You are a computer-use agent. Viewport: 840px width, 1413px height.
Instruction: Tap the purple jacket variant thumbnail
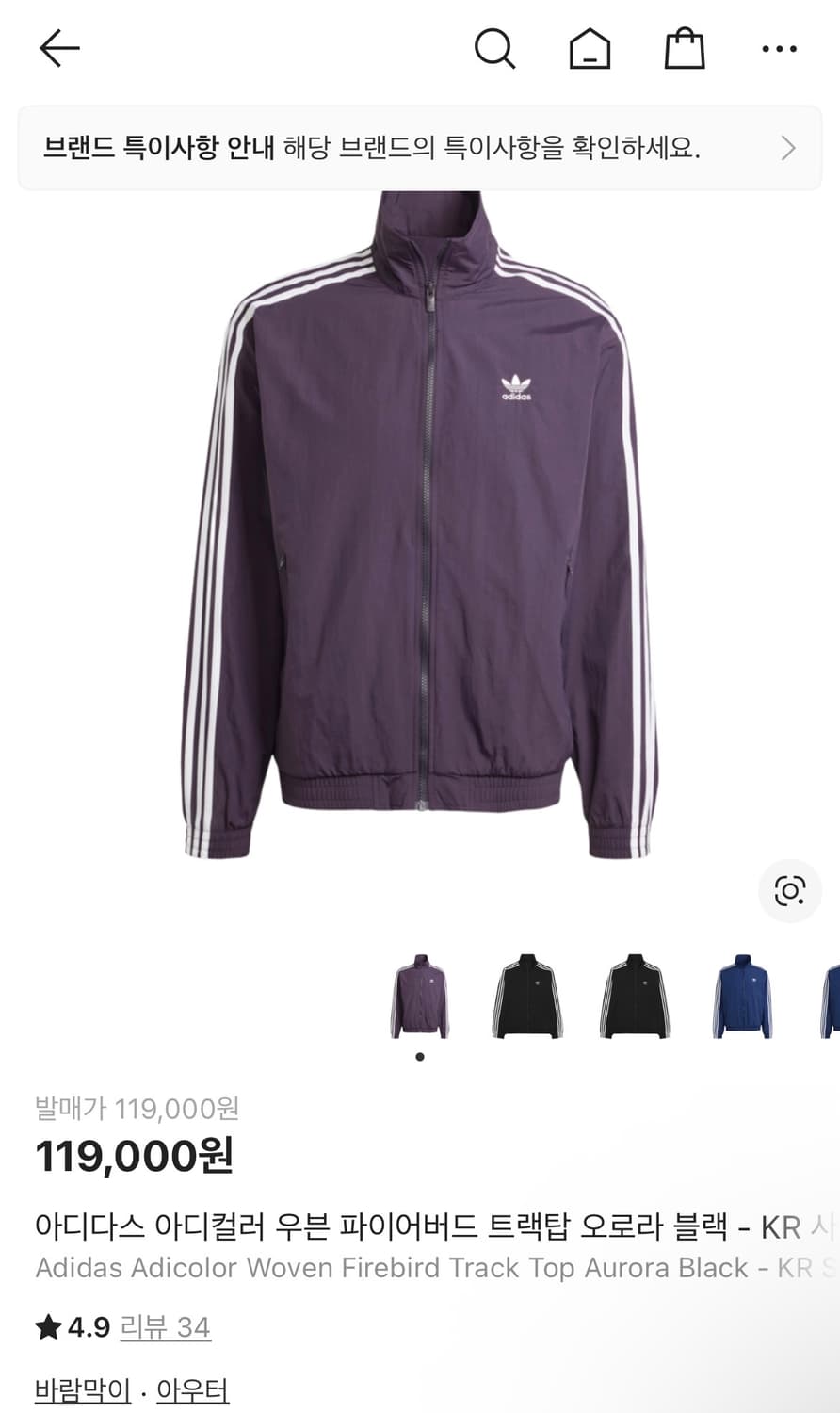420,999
